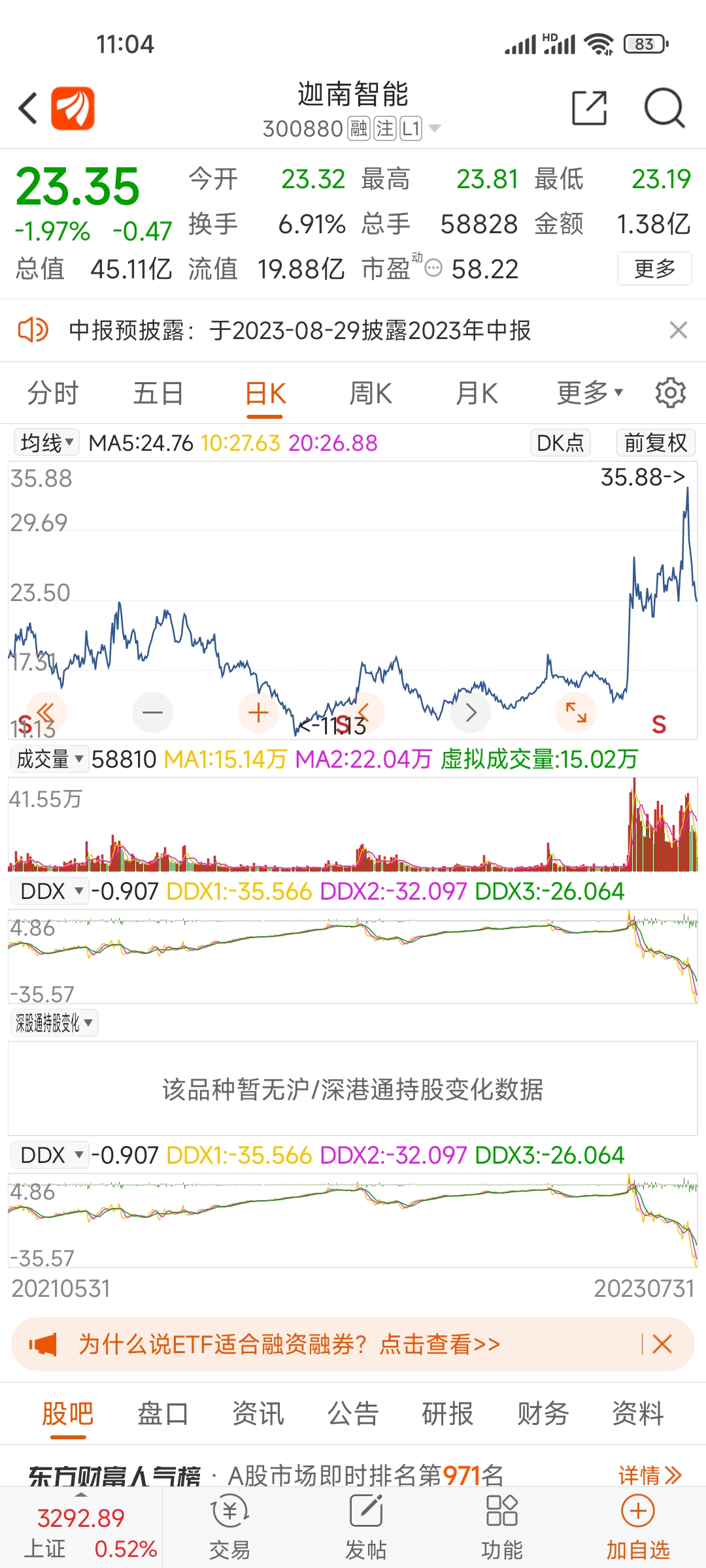Tap the back arrow to exit stock page
706x1568 pixels.
(x=26, y=106)
